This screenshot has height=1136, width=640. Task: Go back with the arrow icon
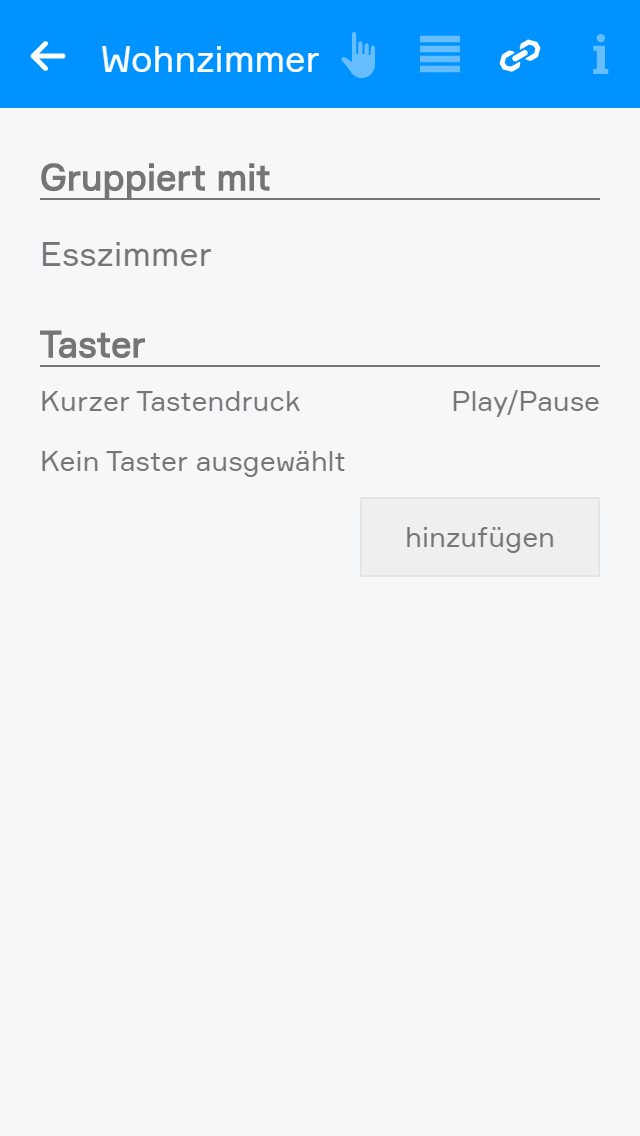coord(48,56)
